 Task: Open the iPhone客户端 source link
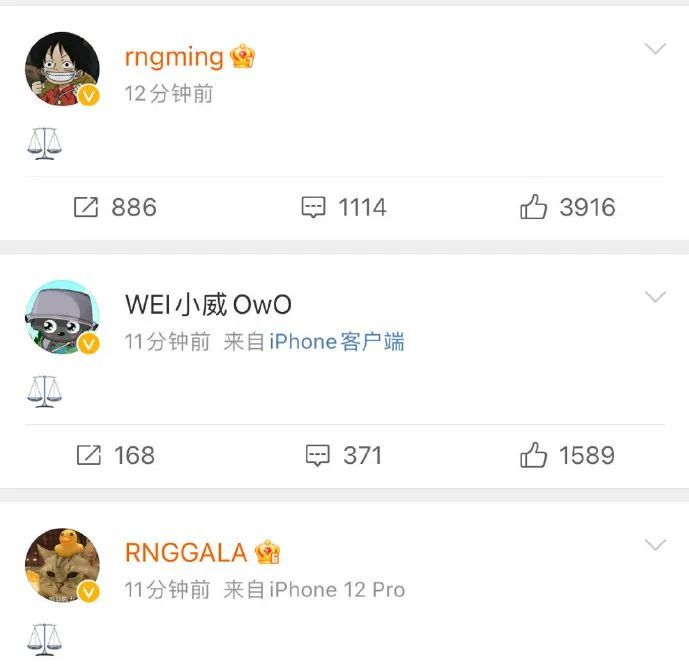337,342
